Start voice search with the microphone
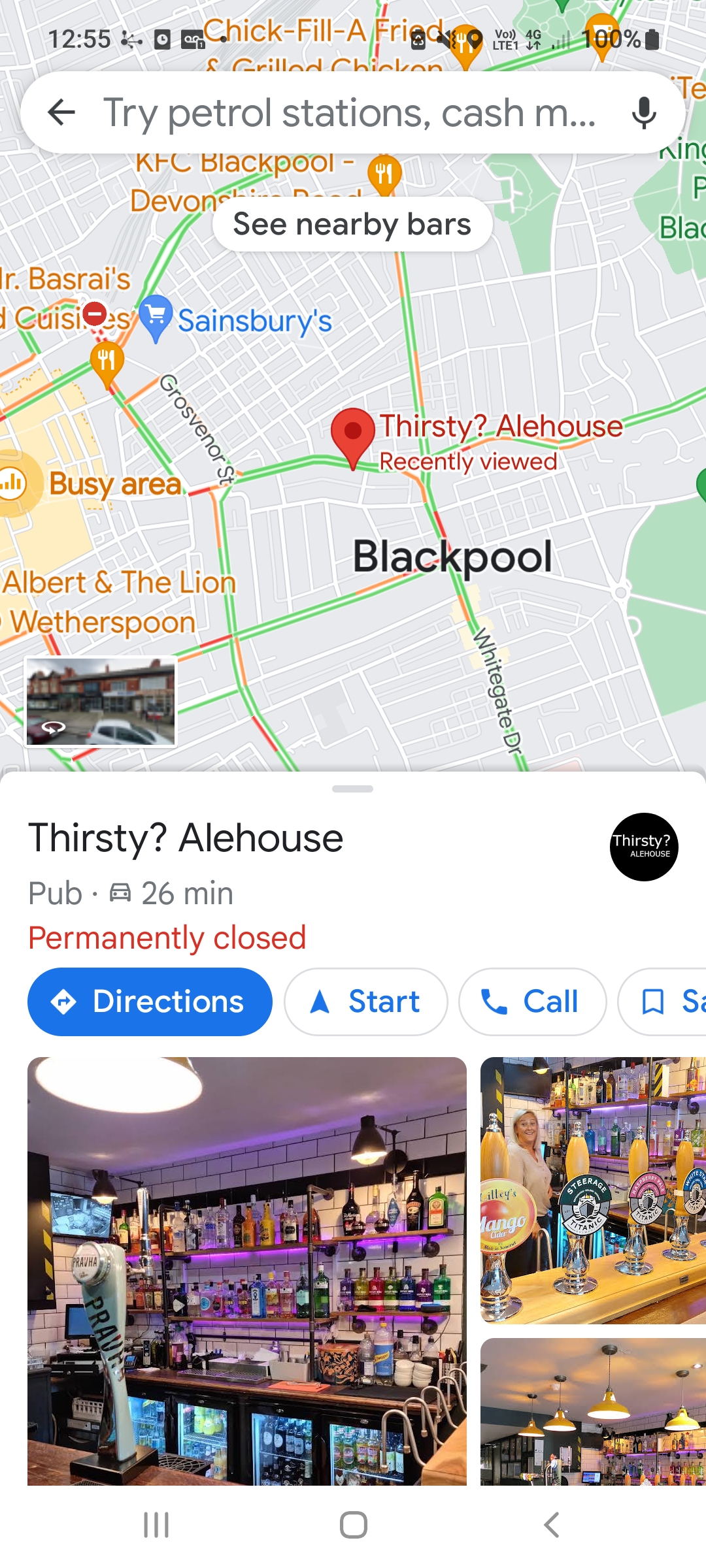Viewport: 706px width, 1568px height. click(644, 112)
